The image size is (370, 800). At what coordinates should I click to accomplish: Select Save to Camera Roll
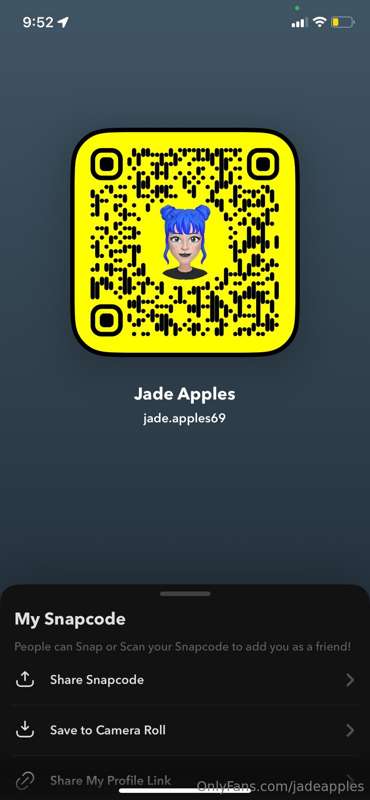[185, 730]
